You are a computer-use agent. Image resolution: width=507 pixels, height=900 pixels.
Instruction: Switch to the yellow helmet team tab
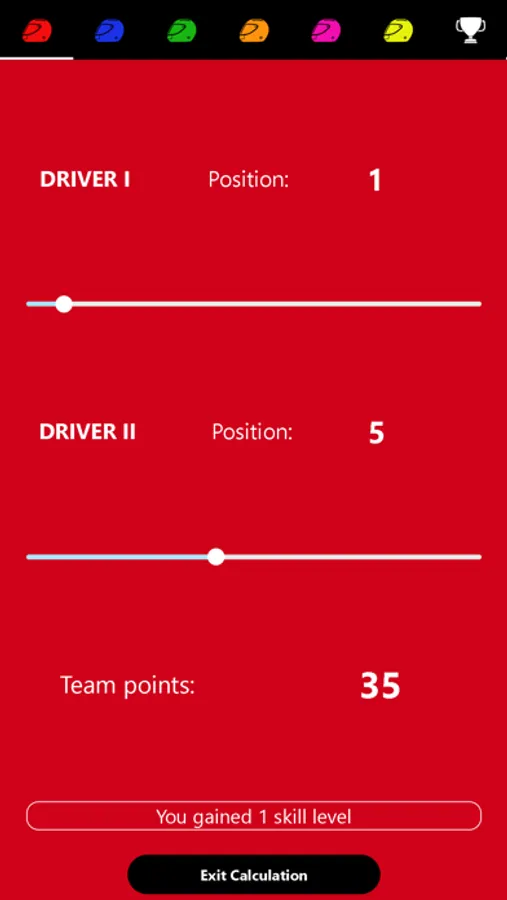pos(398,30)
